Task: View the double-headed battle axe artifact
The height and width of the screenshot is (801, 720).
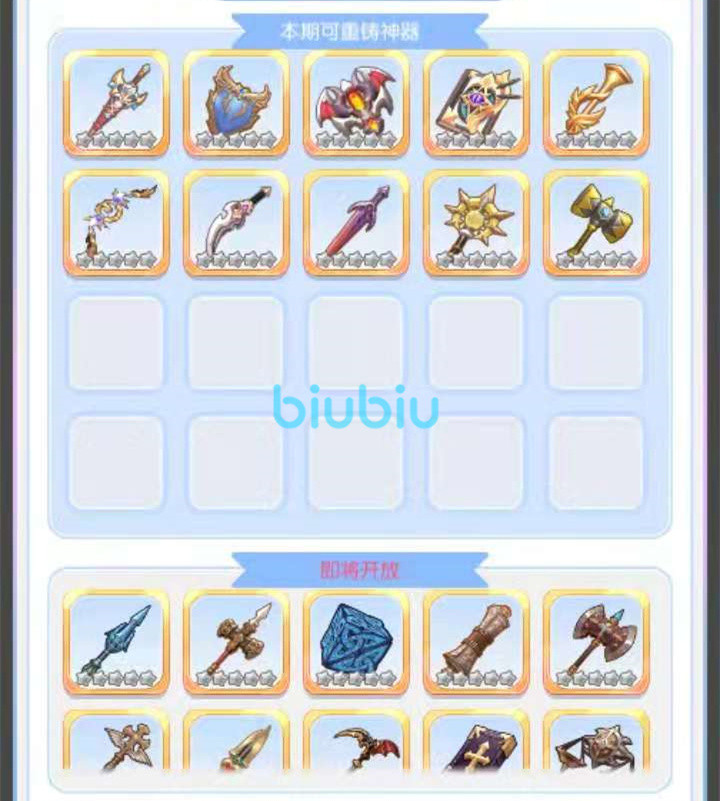Action: pos(596,642)
